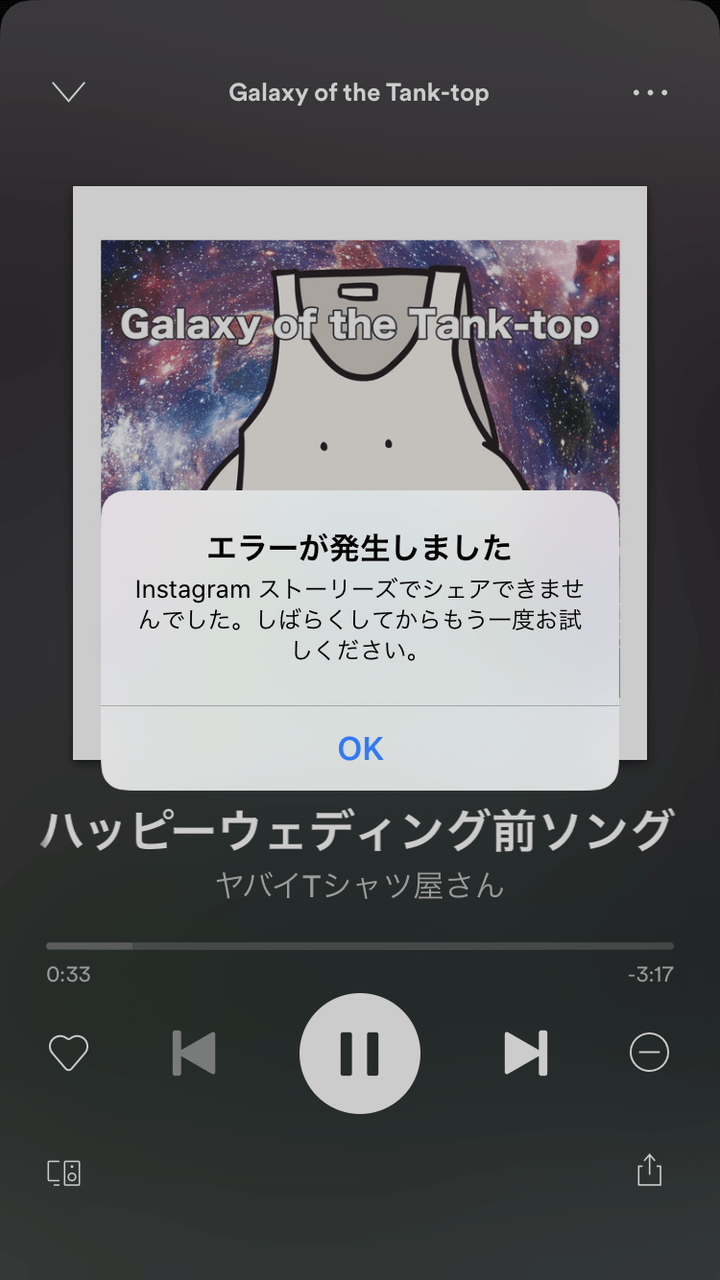This screenshot has width=720, height=1280.
Task: Open the artist page for ヤバイTシャツ屋さん
Action: 360,884
